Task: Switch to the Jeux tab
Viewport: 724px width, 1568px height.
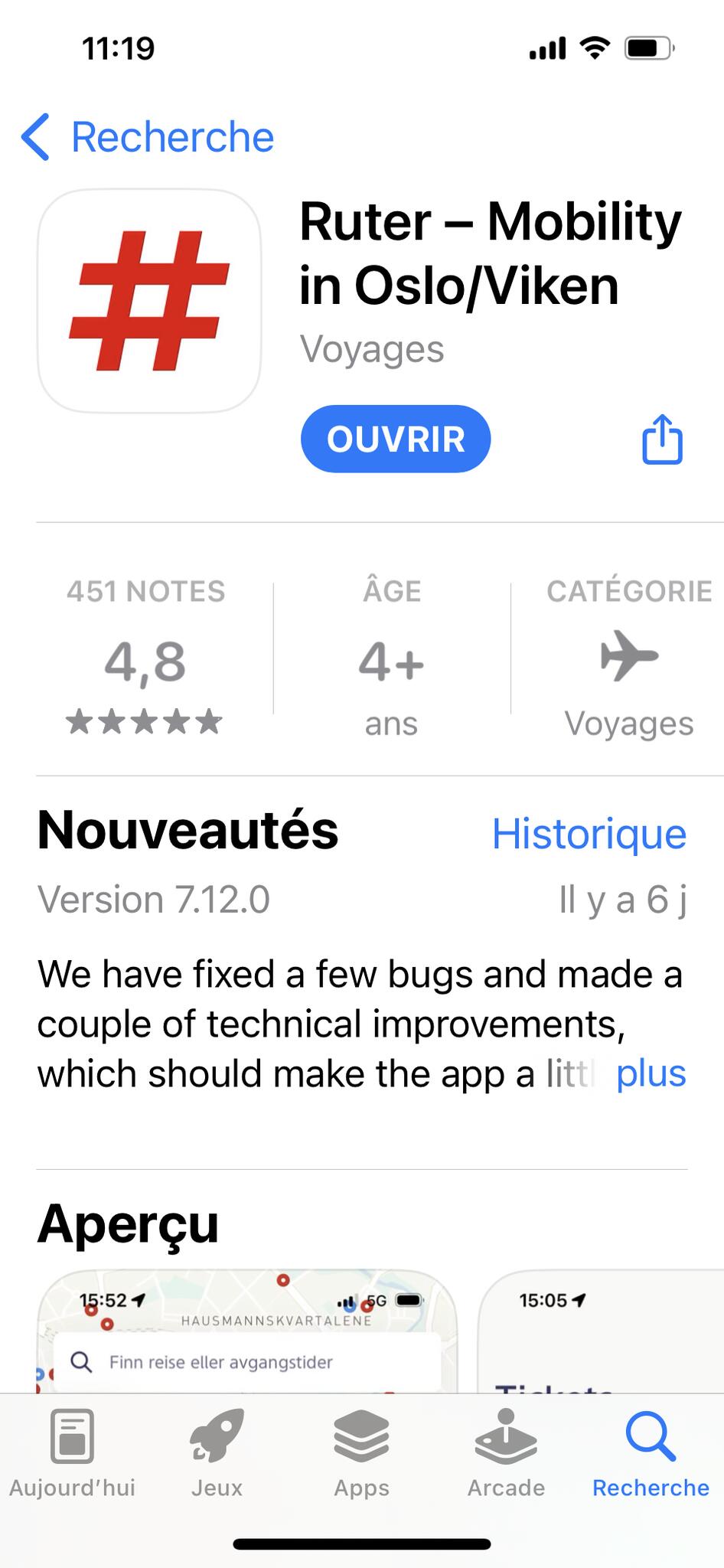Action: pos(217,1452)
